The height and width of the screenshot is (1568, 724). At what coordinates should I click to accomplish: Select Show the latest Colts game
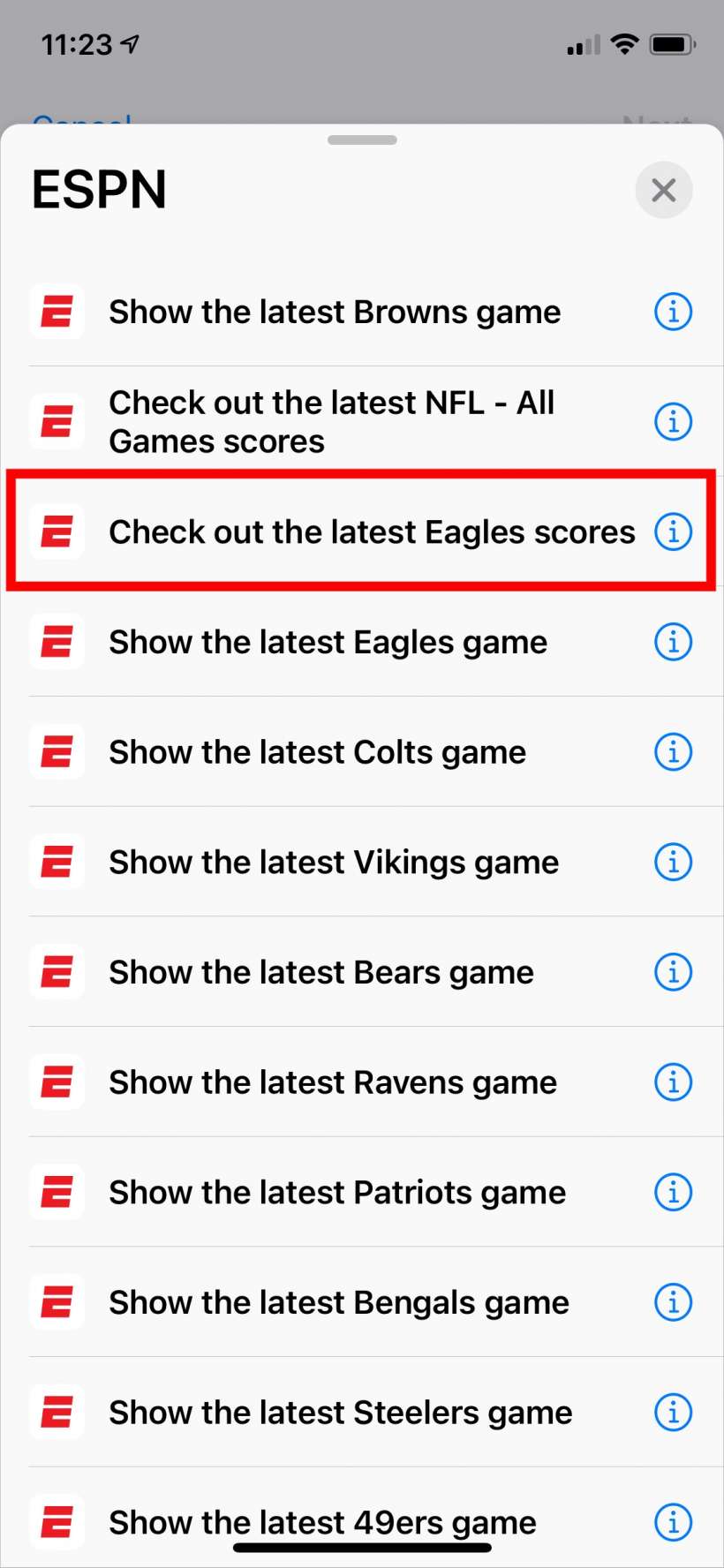pos(317,752)
